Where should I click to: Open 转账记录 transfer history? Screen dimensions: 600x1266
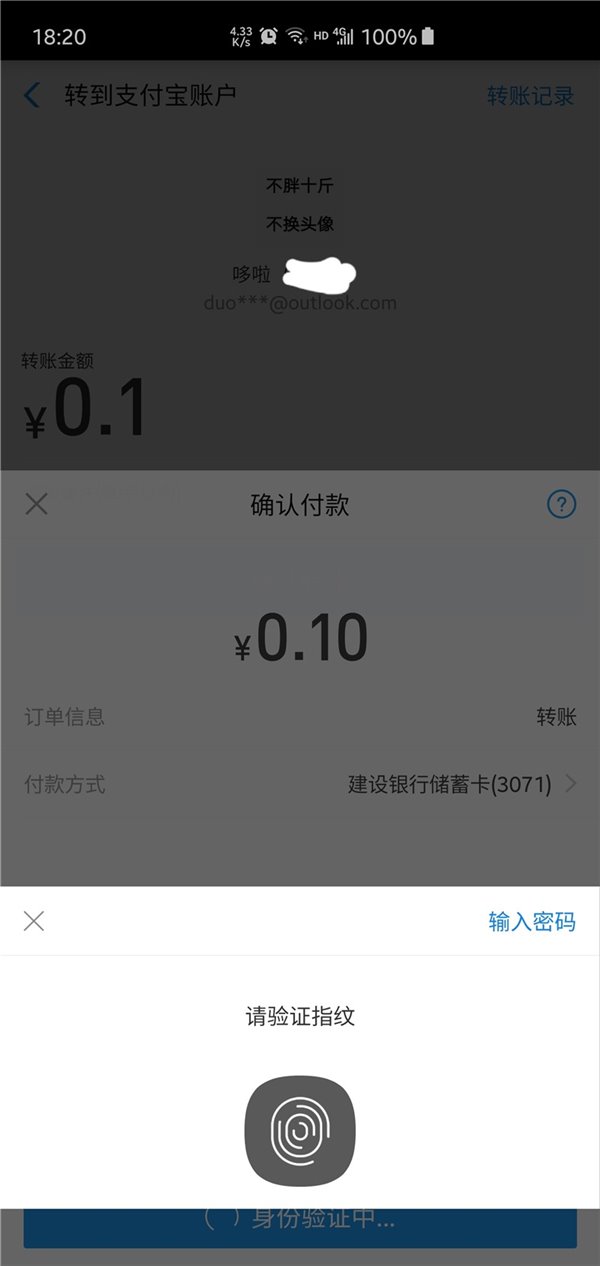point(530,96)
